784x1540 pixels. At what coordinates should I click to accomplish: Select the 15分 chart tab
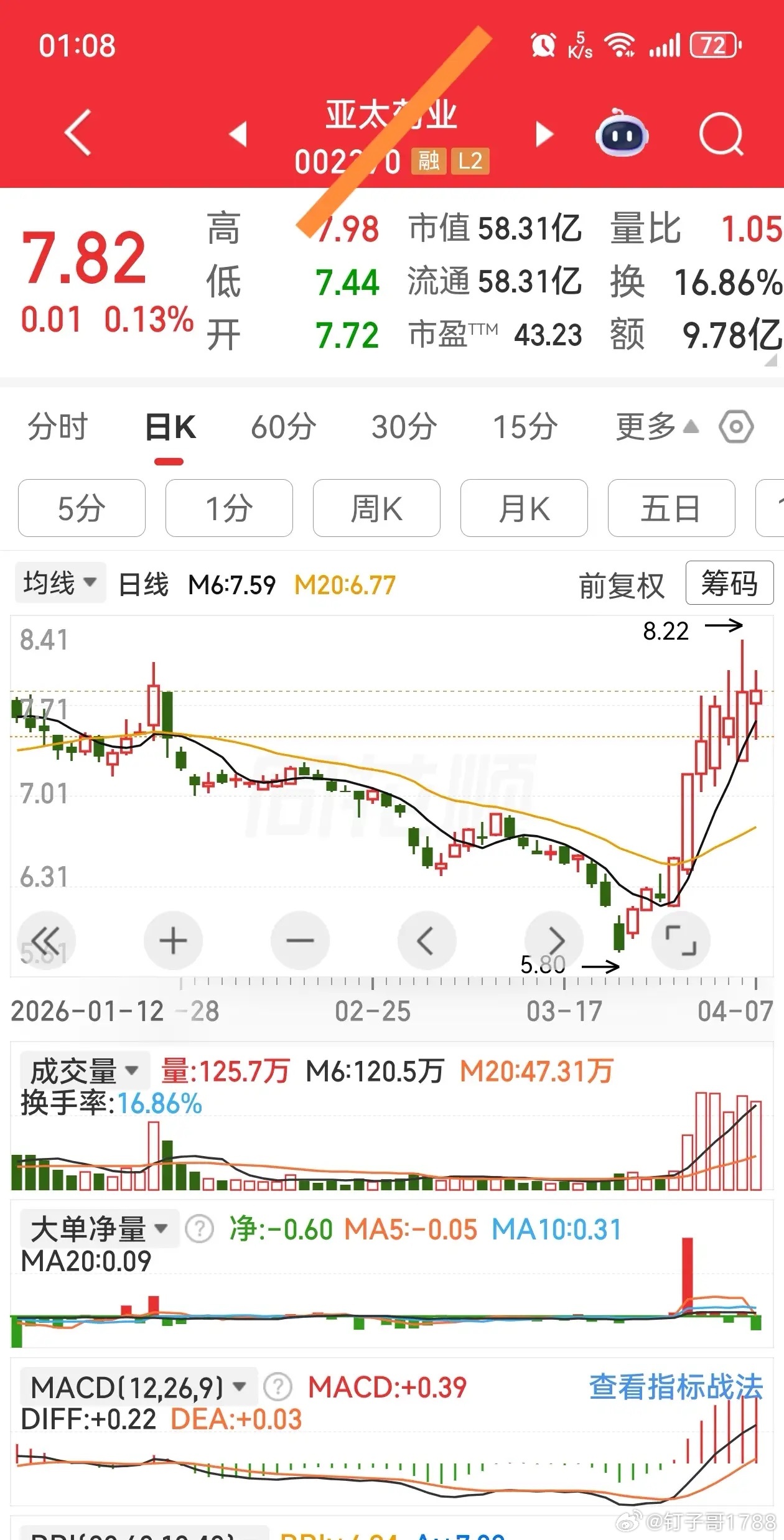525,427
